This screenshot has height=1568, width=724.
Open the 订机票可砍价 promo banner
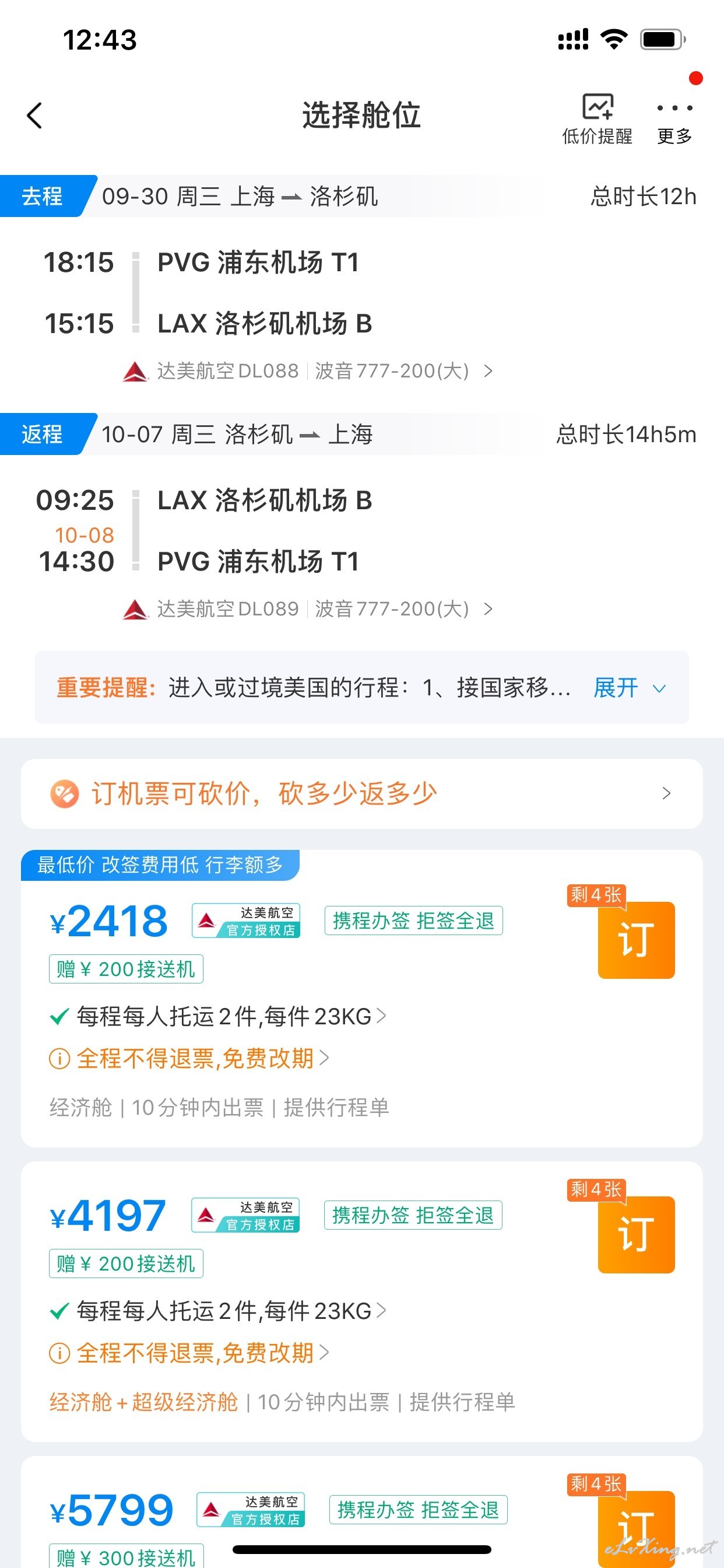(x=362, y=793)
